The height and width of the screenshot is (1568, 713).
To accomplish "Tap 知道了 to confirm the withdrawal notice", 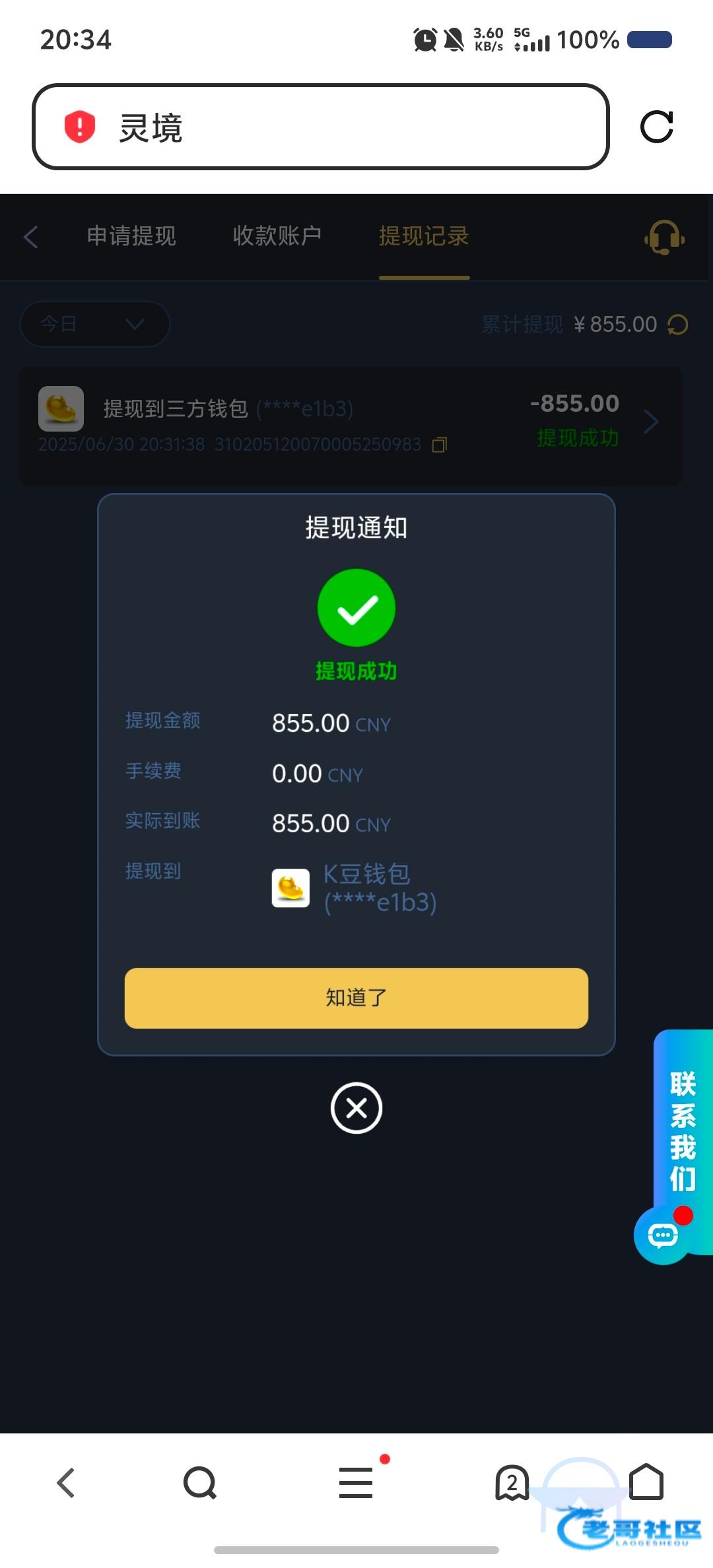I will [356, 998].
